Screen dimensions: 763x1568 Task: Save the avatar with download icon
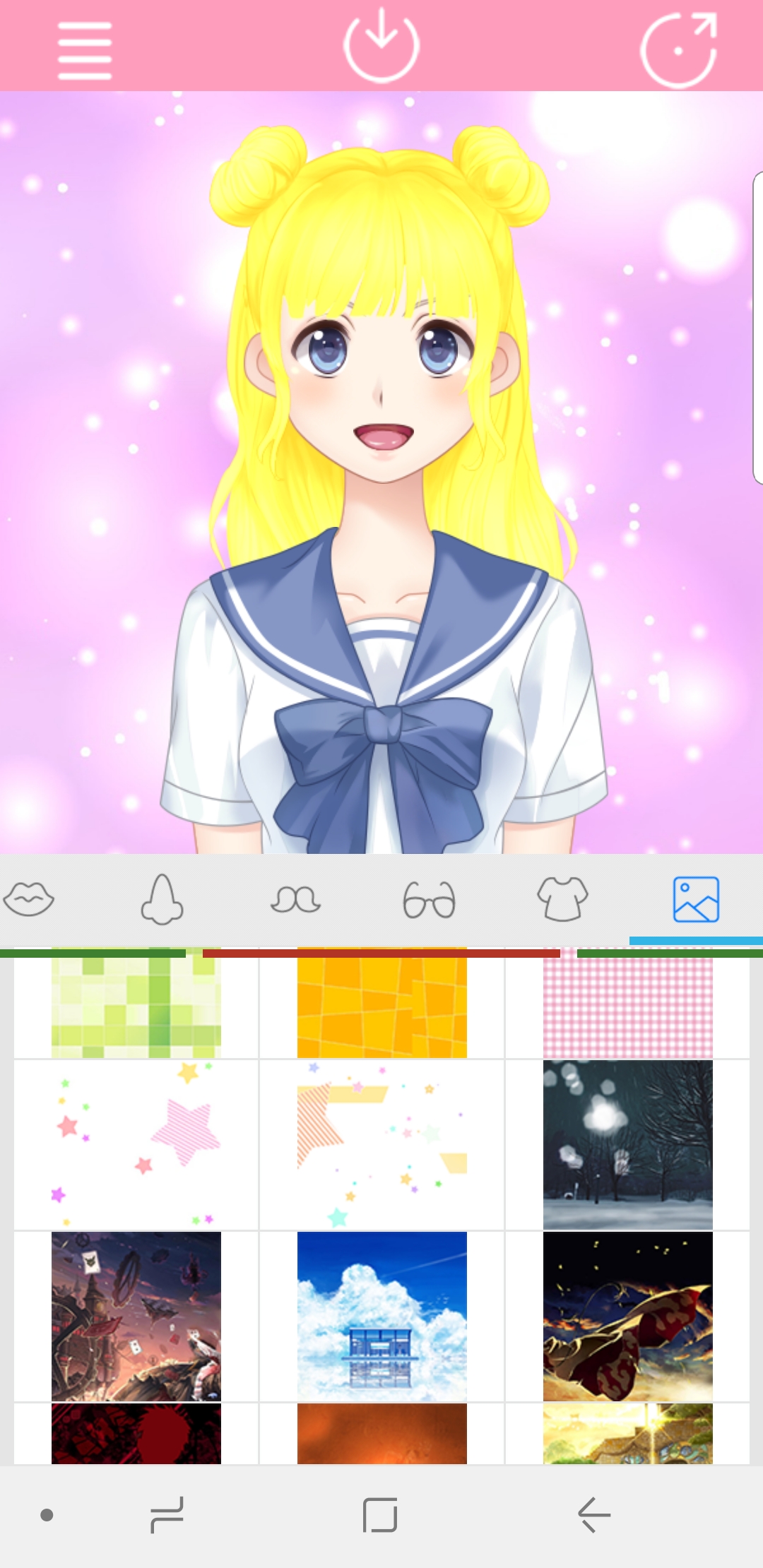pos(381,44)
